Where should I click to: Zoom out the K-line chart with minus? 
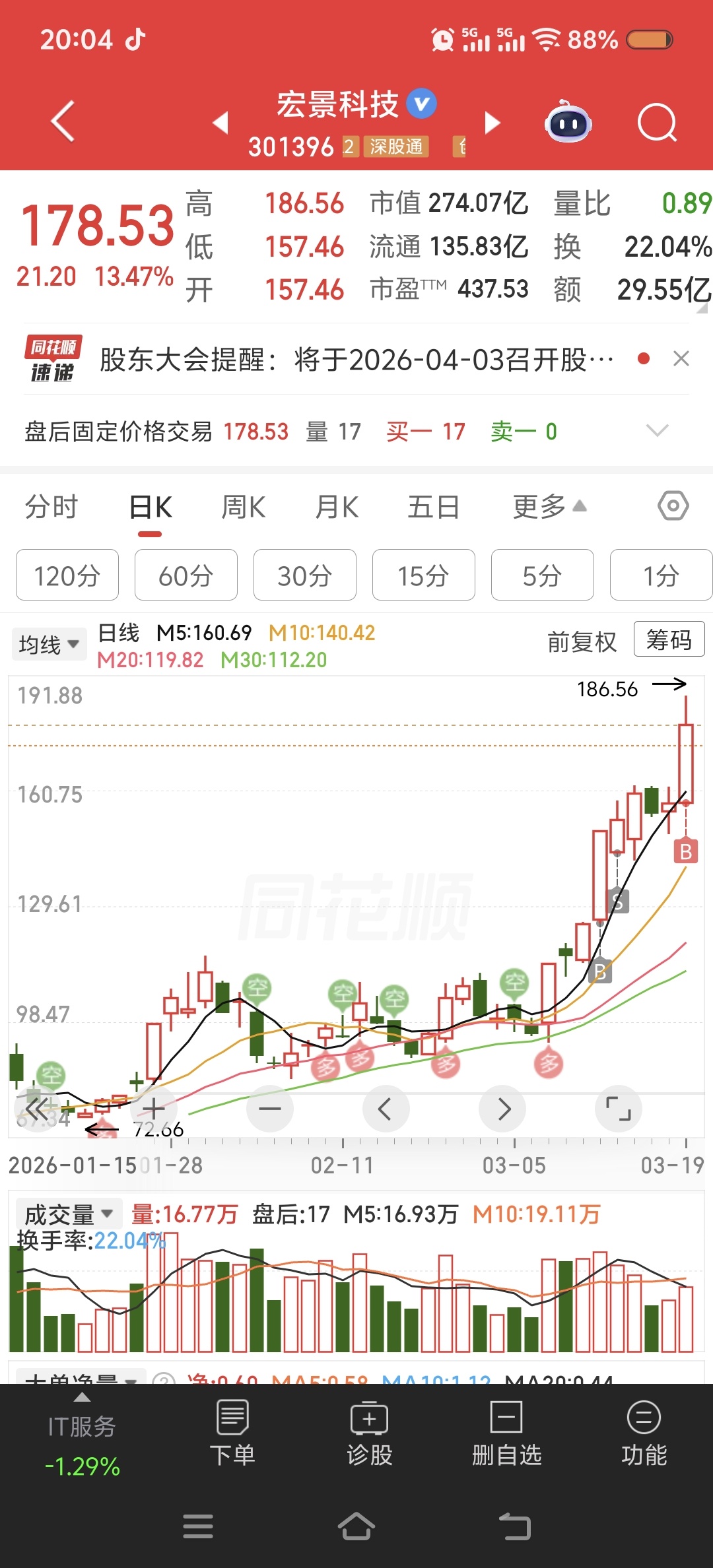click(x=270, y=1109)
